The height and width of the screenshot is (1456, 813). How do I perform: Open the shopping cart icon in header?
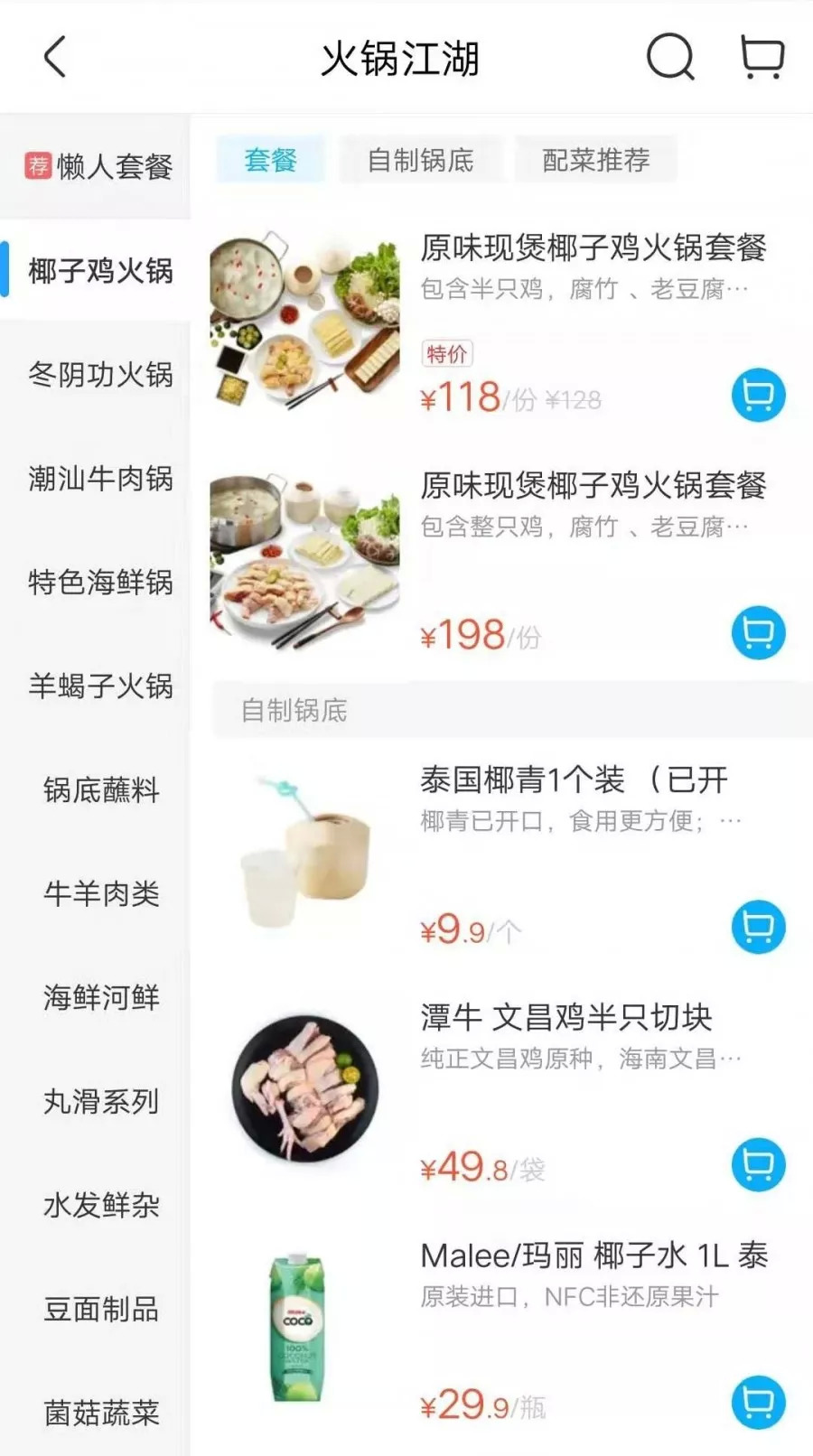pyautogui.click(x=762, y=57)
